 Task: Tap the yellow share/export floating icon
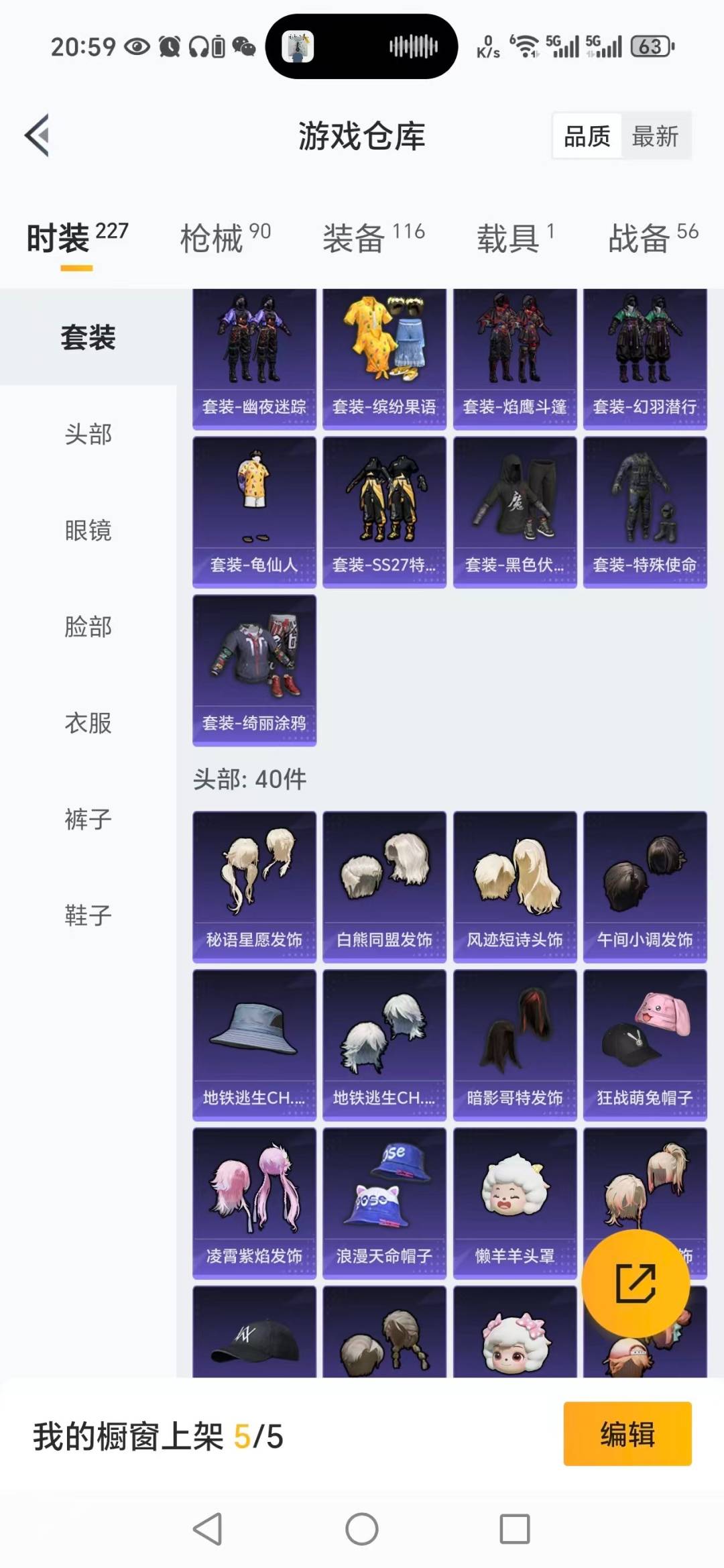click(x=634, y=1282)
